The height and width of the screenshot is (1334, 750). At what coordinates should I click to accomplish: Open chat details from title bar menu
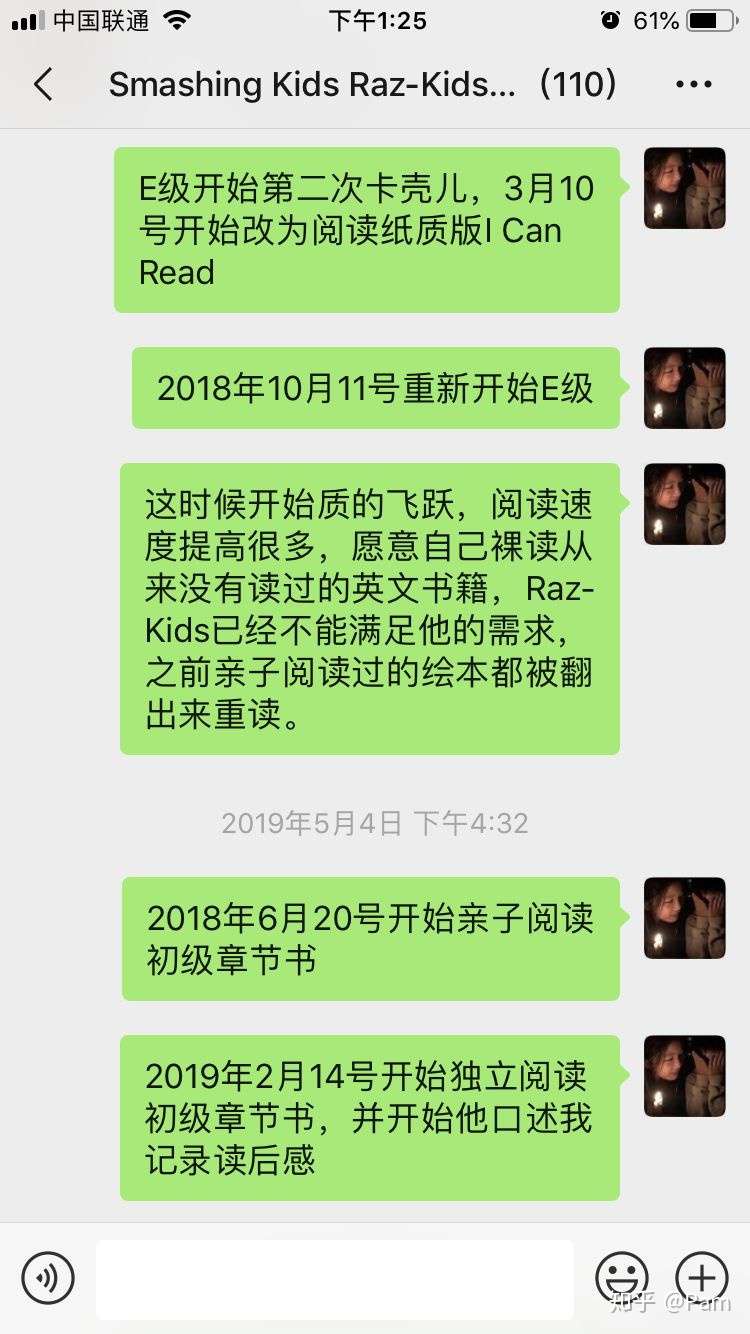[x=694, y=84]
